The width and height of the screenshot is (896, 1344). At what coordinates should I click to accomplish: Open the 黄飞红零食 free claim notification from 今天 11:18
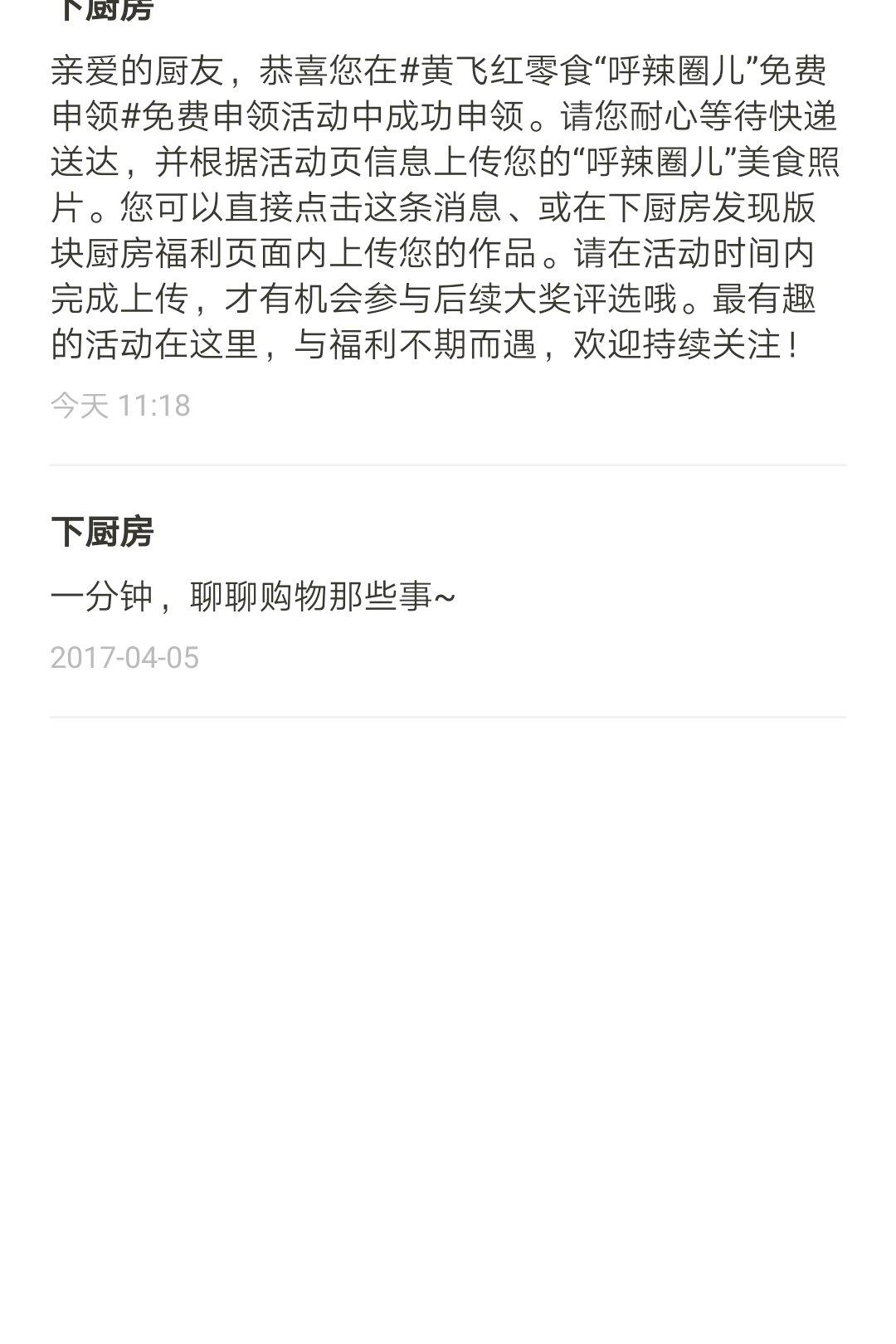point(446,207)
